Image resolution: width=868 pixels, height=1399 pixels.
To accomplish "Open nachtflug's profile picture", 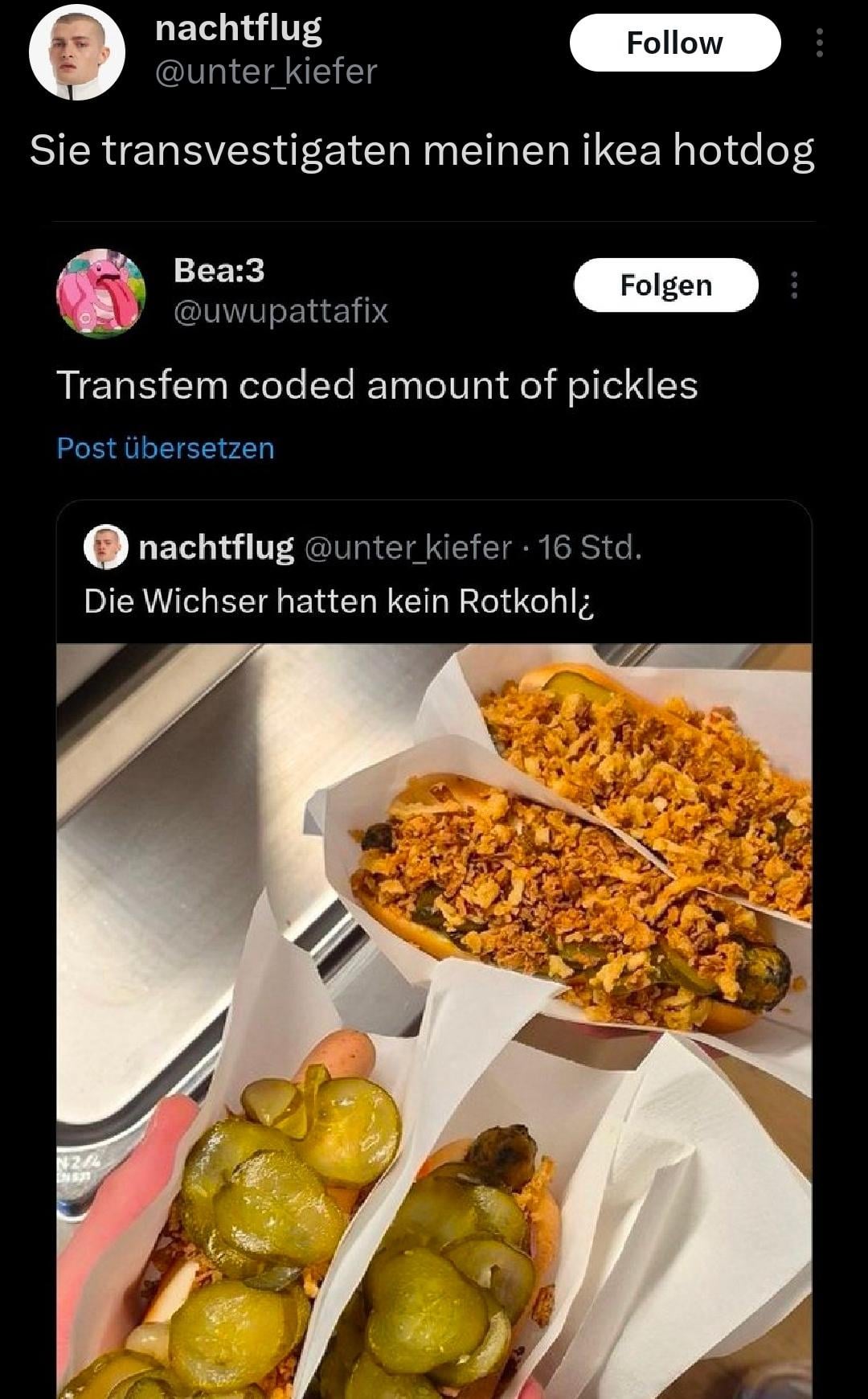I will [x=77, y=52].
